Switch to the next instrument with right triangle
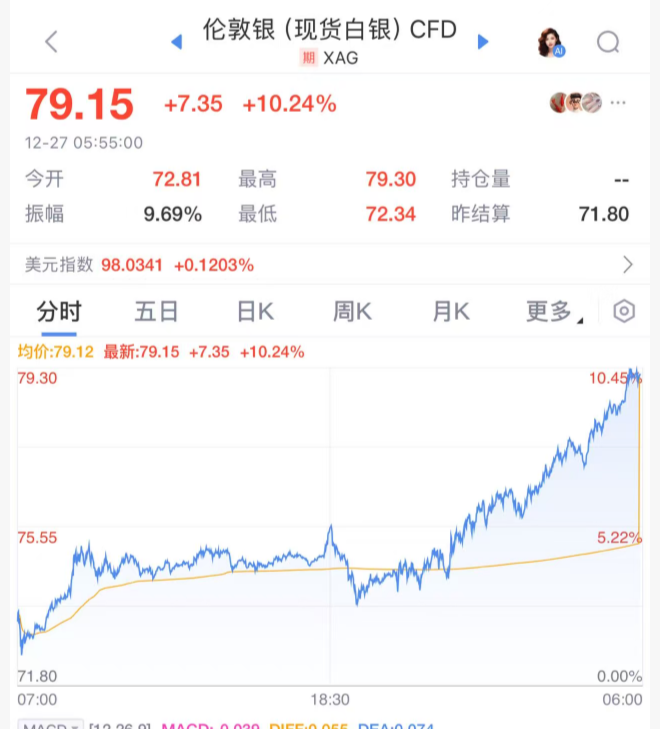The height and width of the screenshot is (729, 660). (483, 41)
